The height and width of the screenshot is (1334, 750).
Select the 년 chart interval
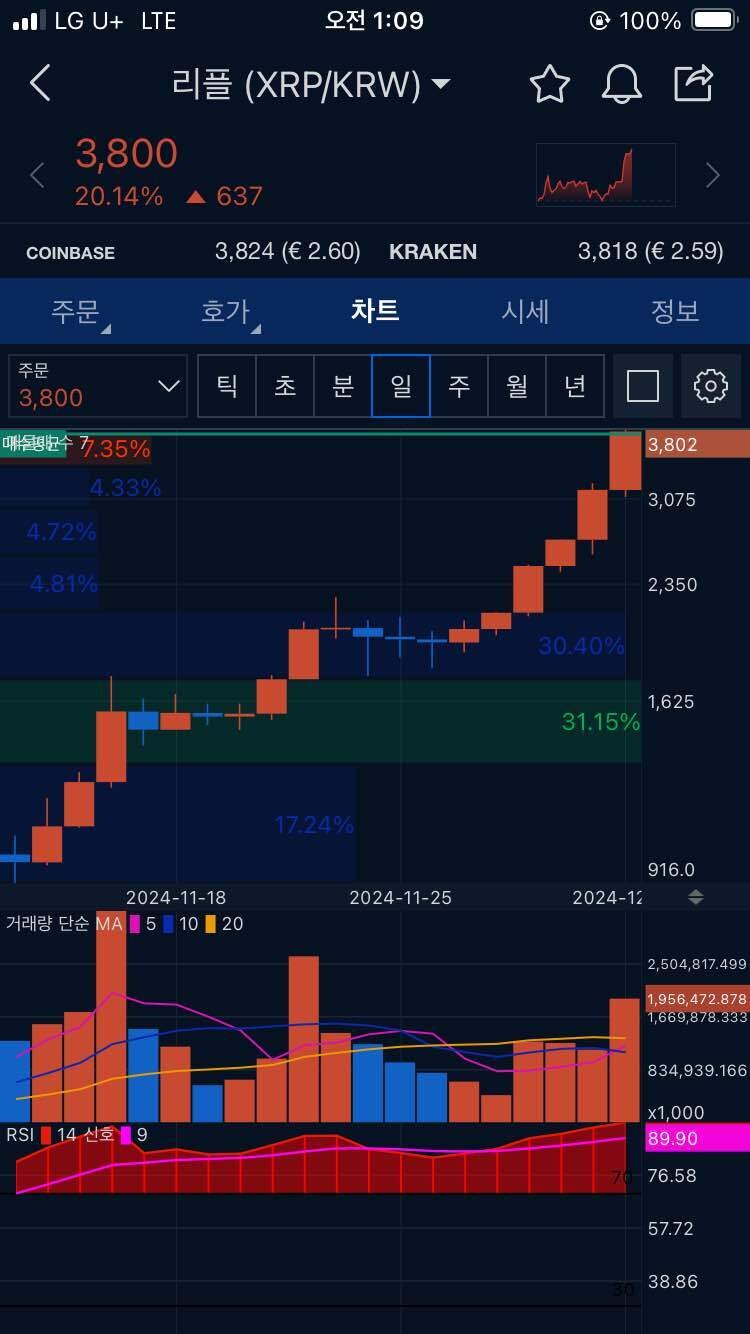pos(575,386)
